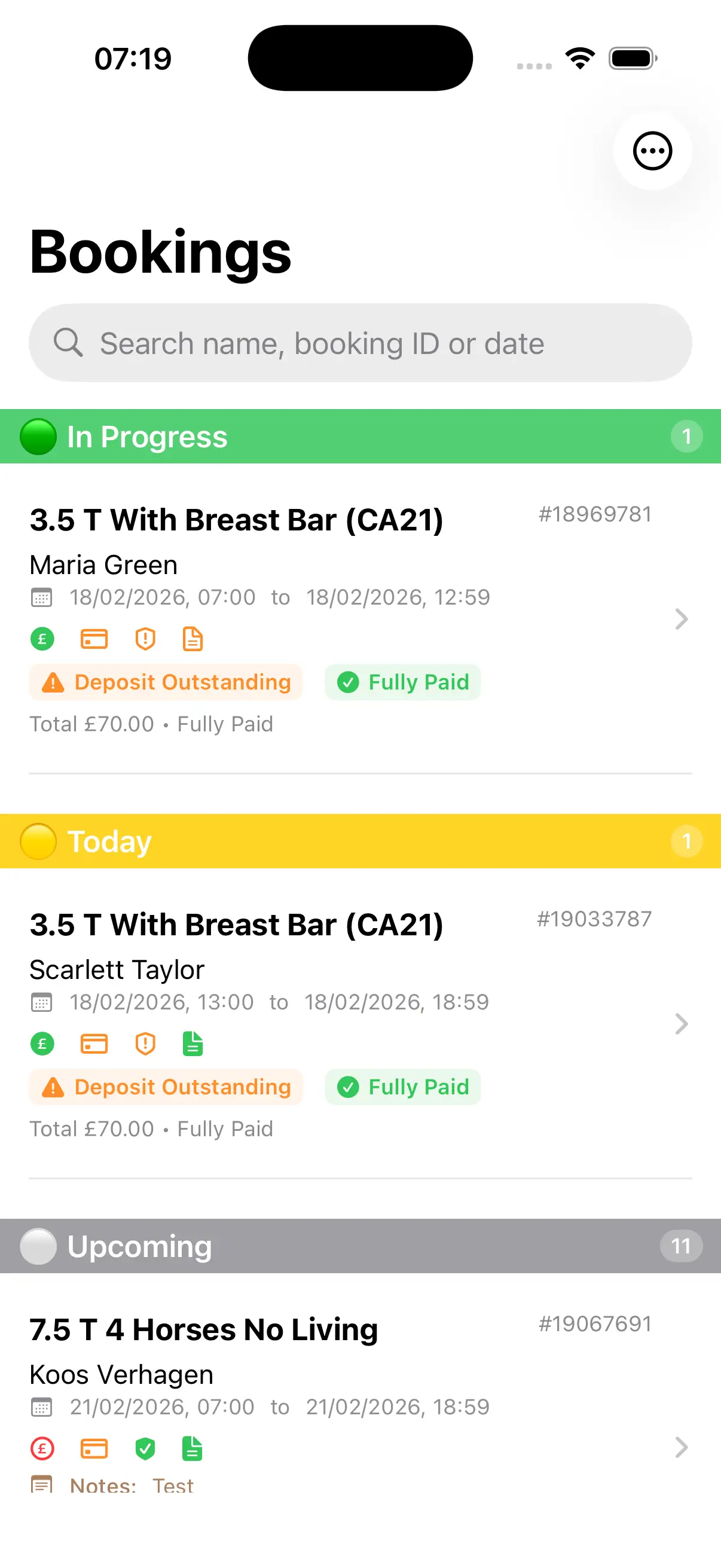The width and height of the screenshot is (721, 1568).
Task: Open the green document icon on Scarlett Taylor's booking
Action: (193, 1044)
